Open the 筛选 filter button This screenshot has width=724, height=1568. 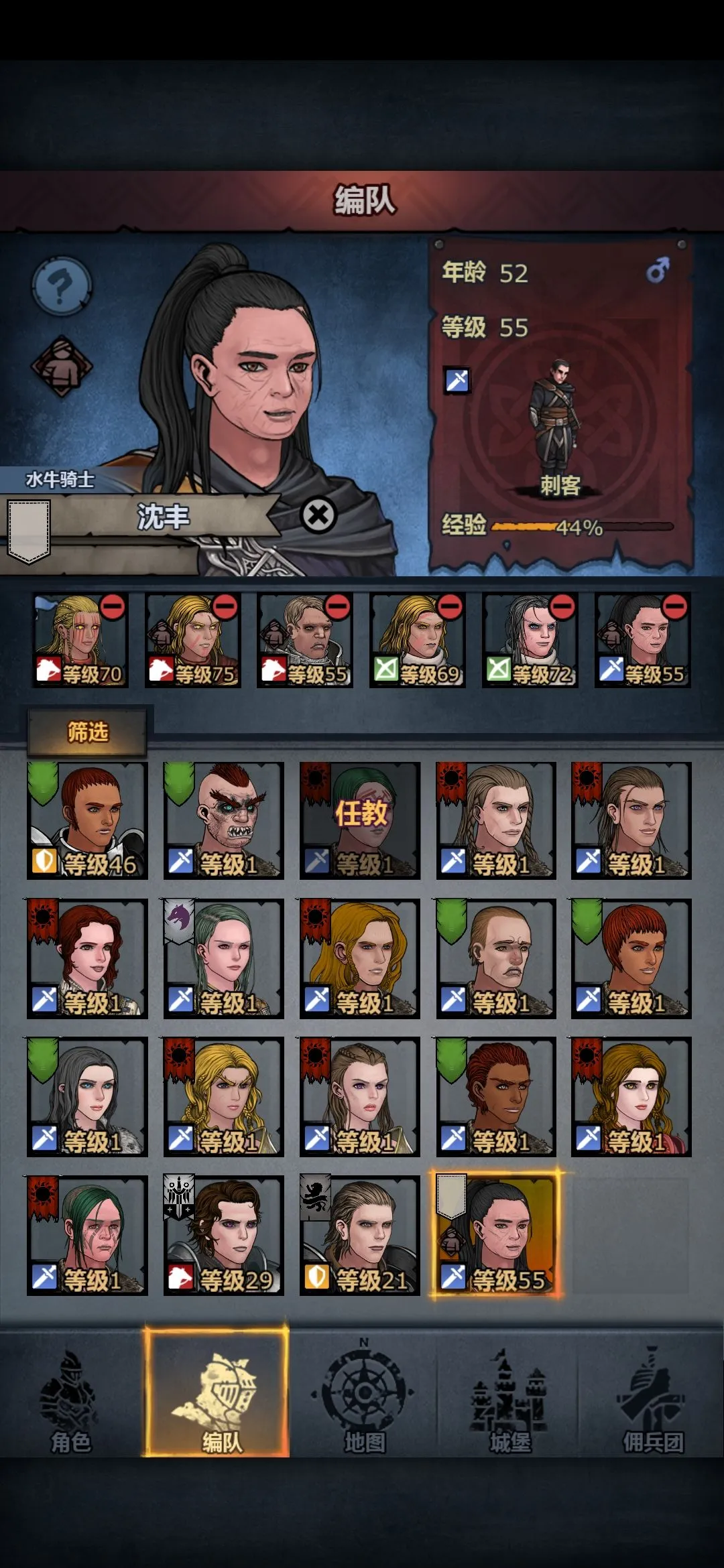pyautogui.click(x=87, y=732)
